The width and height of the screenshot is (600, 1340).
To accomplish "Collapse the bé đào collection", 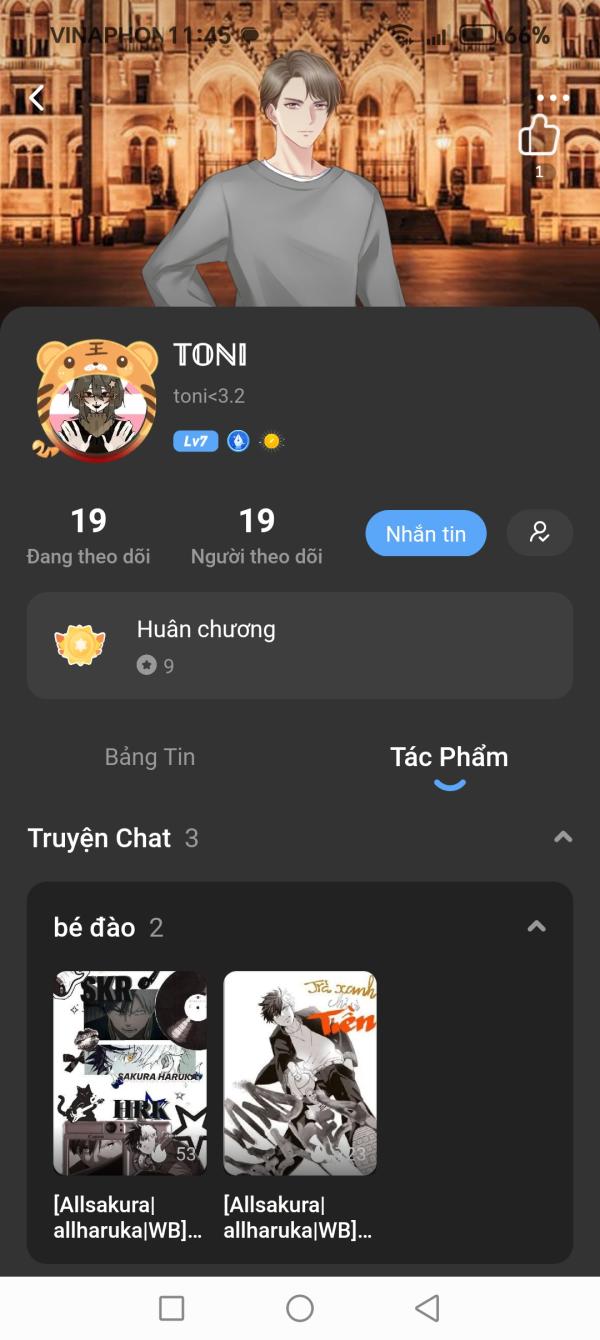I will click(537, 926).
